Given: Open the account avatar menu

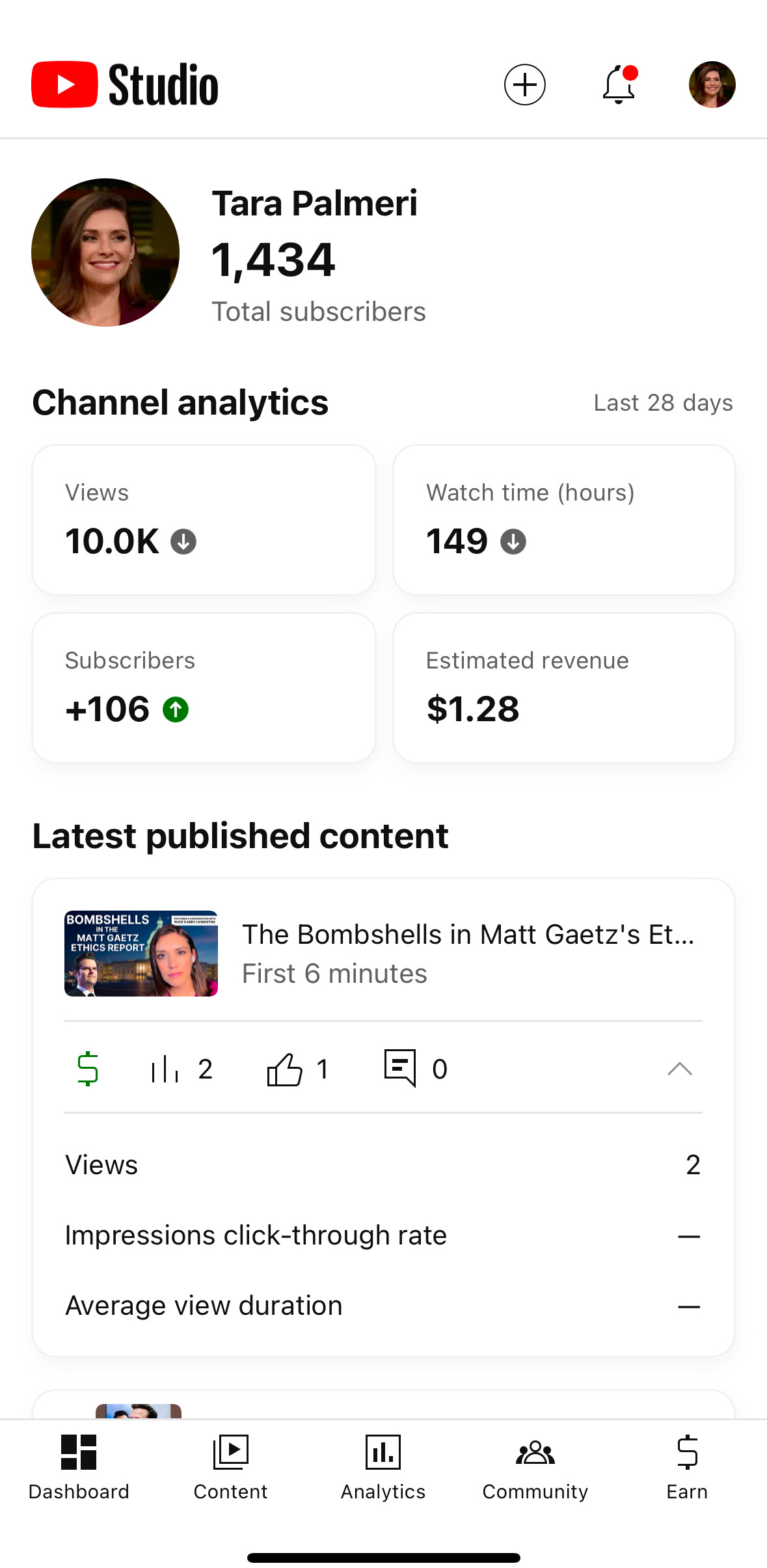Looking at the screenshot, I should pos(712,85).
